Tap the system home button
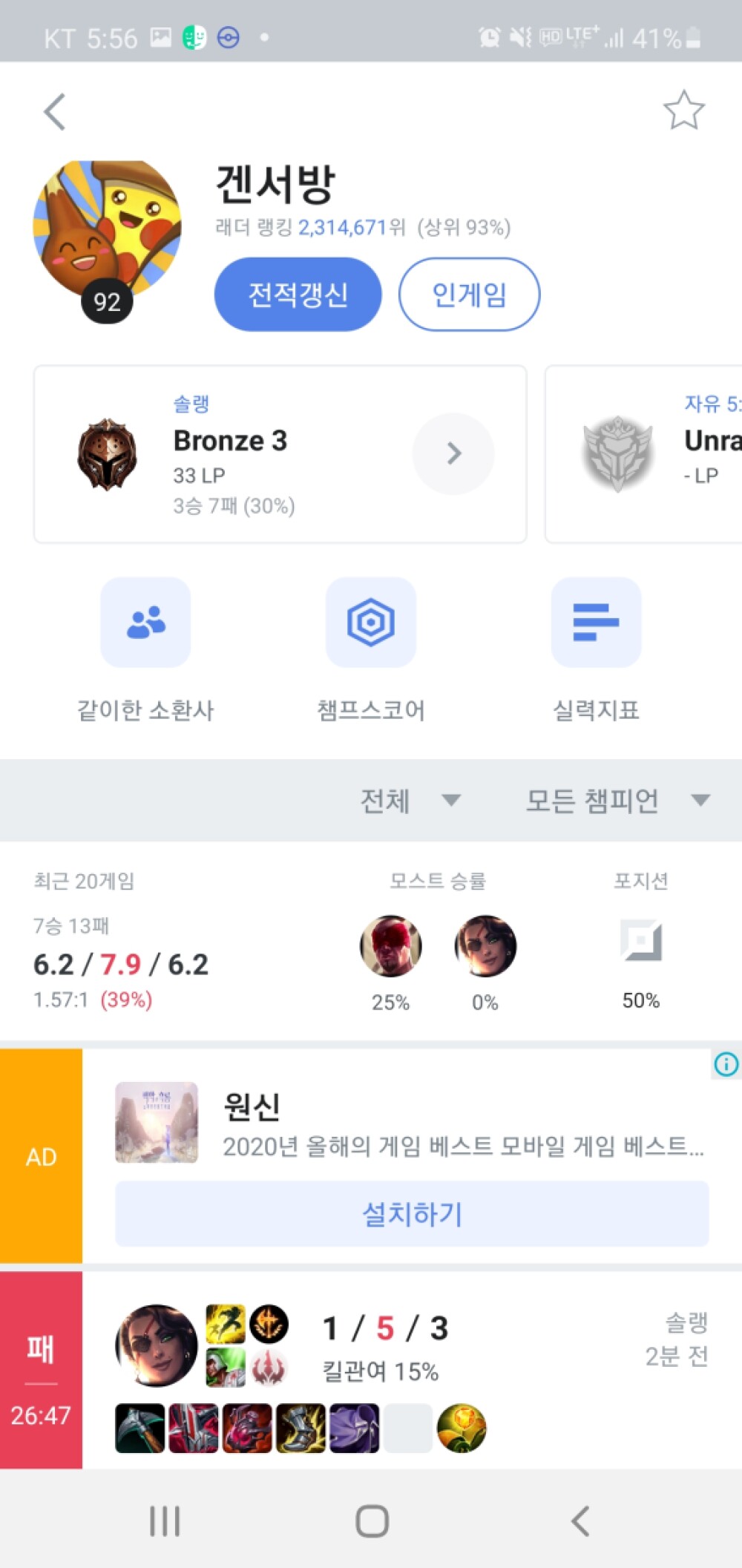This screenshot has height=1568, width=742. point(372,1521)
